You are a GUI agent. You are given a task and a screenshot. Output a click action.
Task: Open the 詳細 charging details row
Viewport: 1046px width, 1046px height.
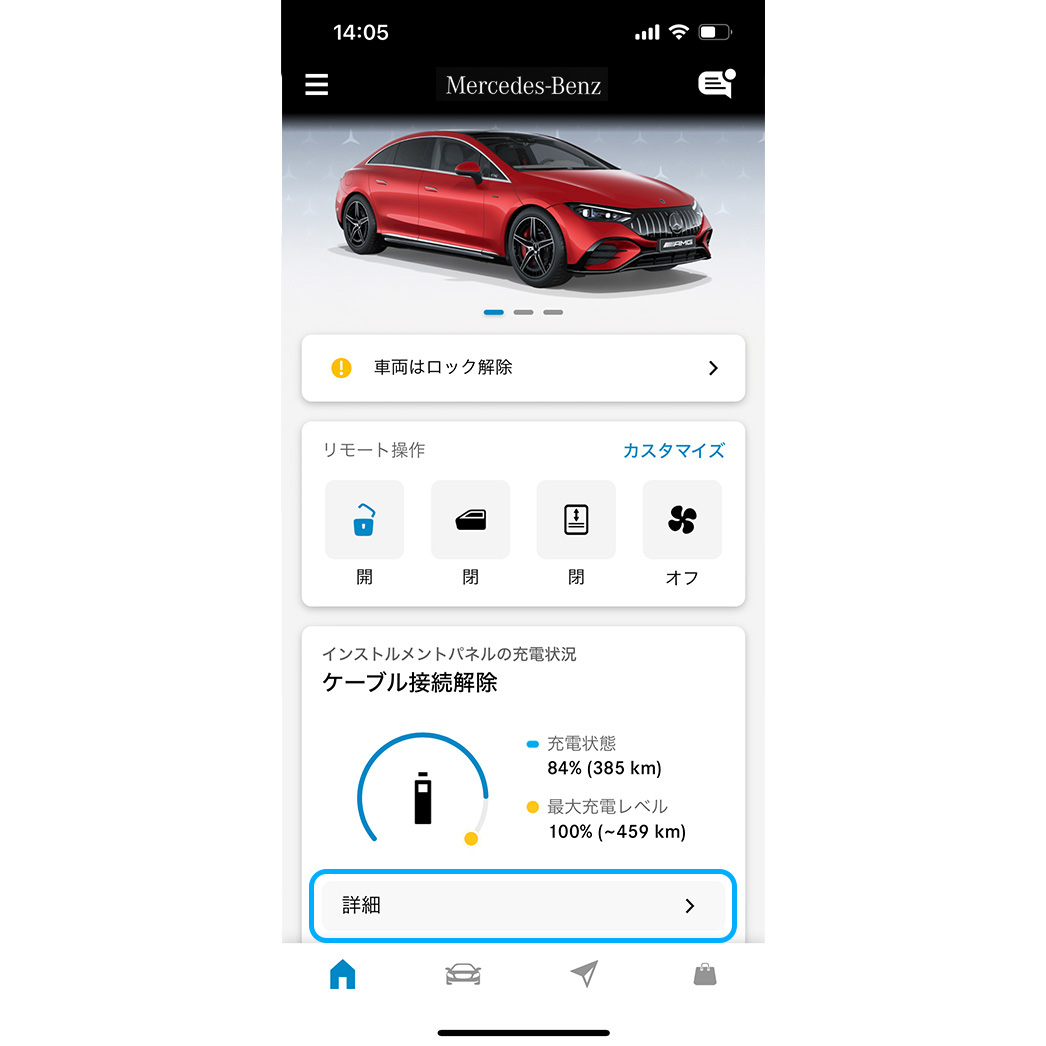tap(523, 906)
